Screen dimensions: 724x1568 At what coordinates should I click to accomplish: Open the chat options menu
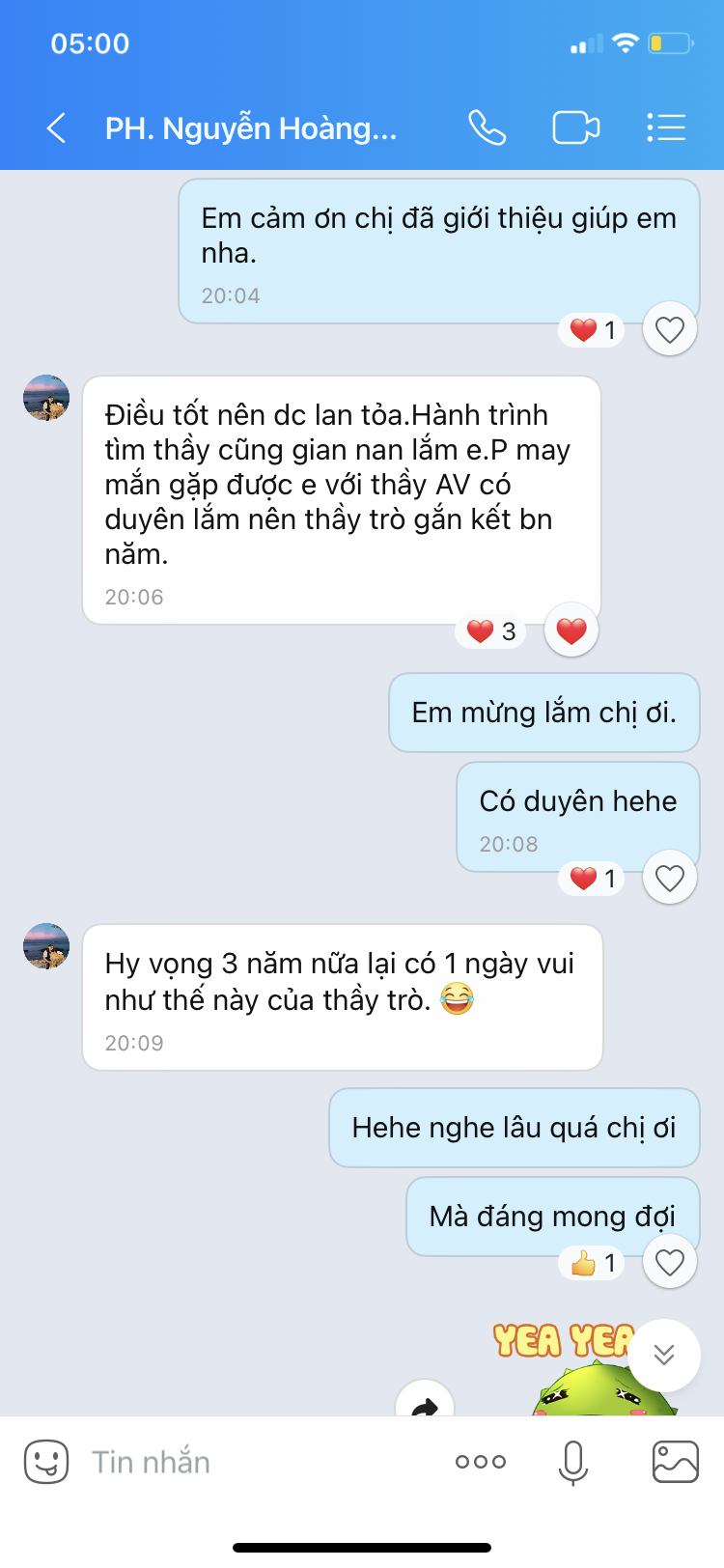[x=665, y=127]
